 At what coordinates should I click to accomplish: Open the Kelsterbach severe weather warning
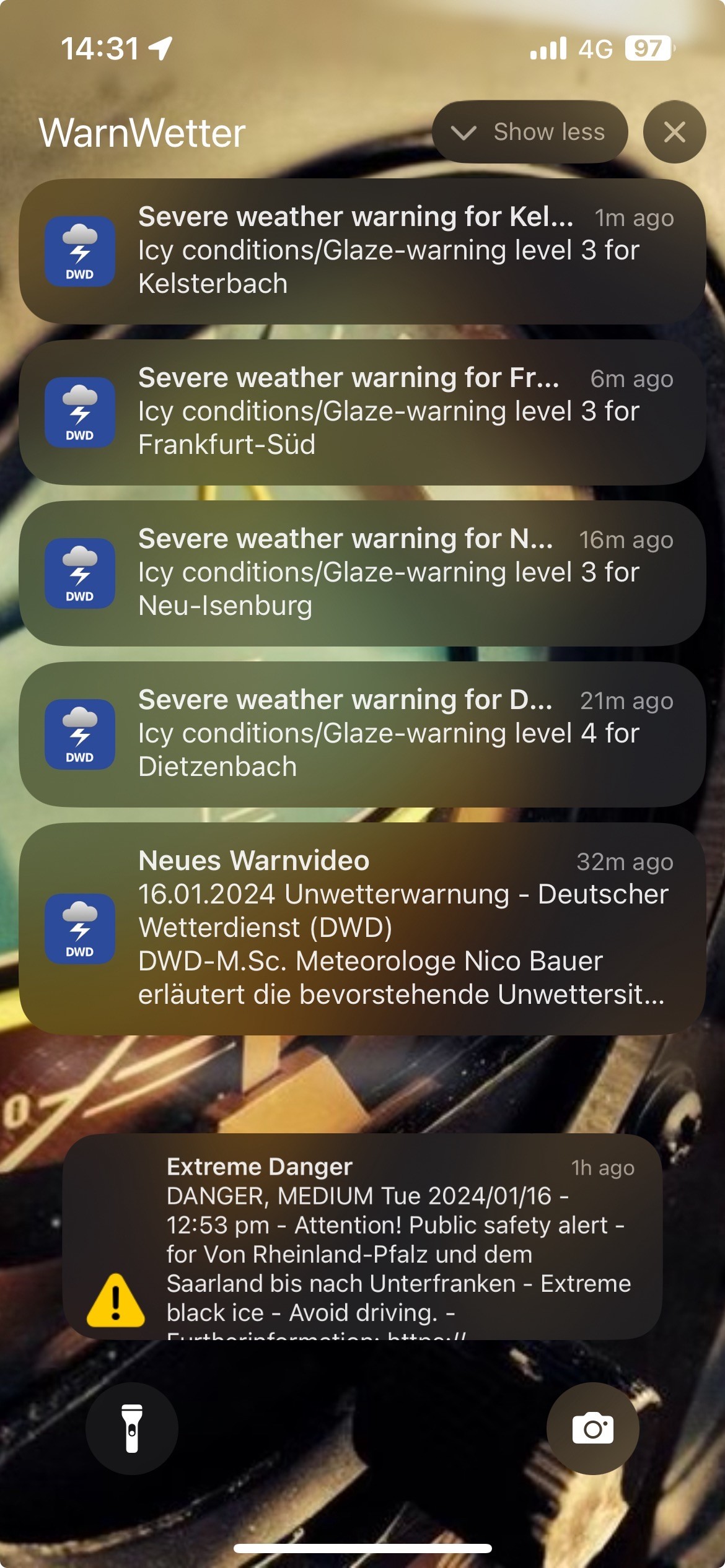point(362,251)
